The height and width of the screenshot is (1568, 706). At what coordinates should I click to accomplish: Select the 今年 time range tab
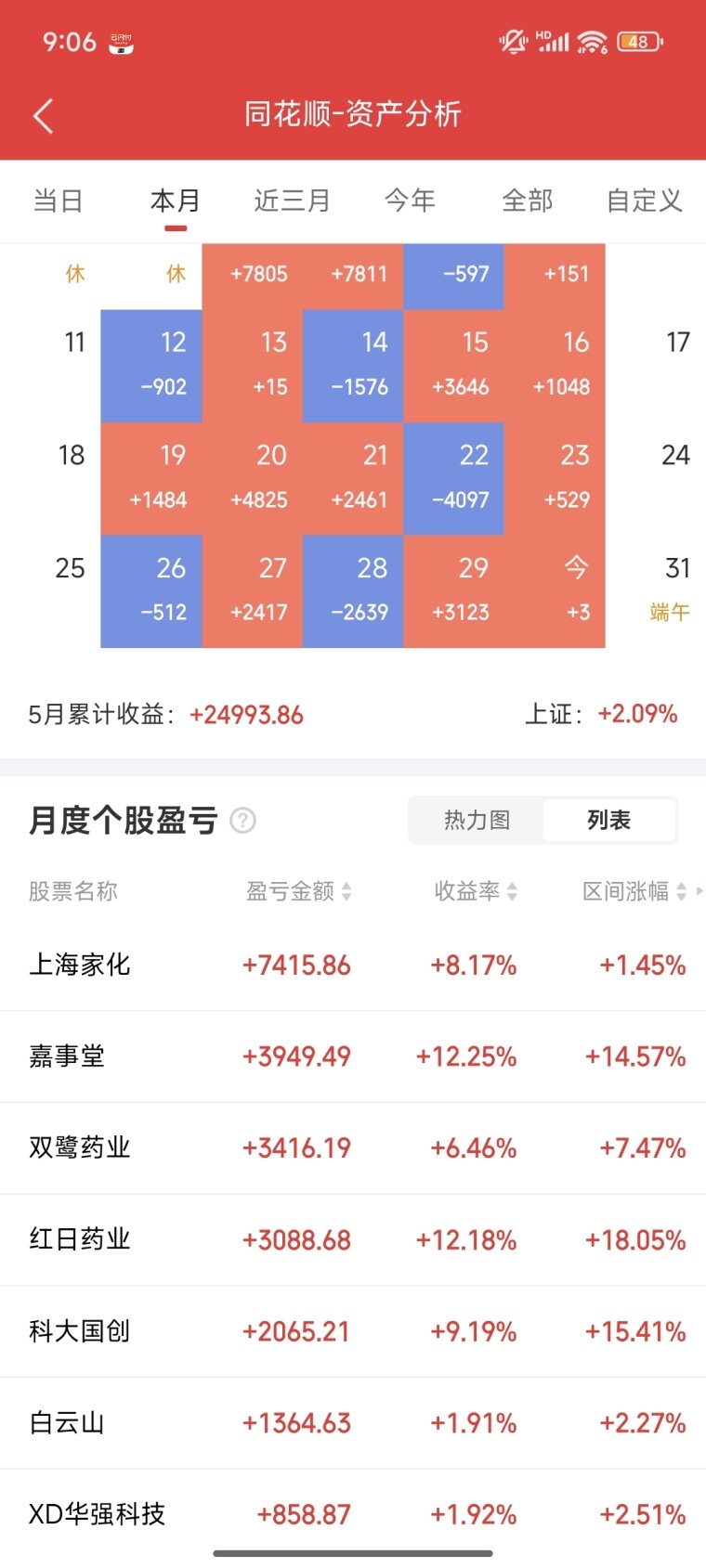point(410,201)
